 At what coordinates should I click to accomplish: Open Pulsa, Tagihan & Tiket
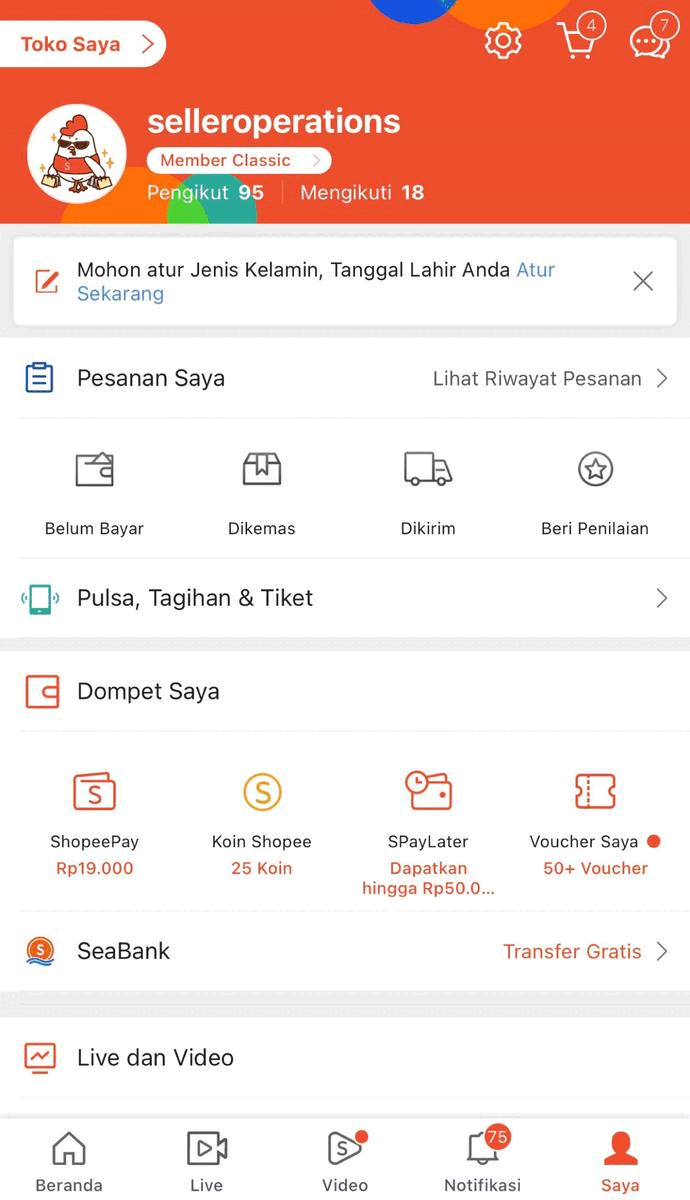coord(345,598)
